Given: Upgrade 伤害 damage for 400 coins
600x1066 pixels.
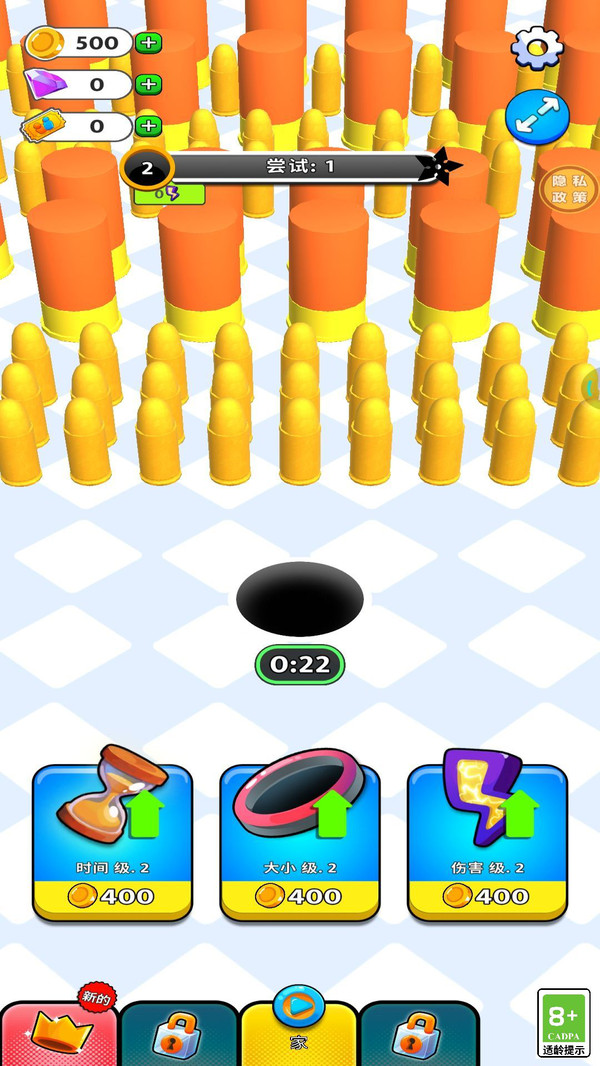Looking at the screenshot, I should coord(487,842).
